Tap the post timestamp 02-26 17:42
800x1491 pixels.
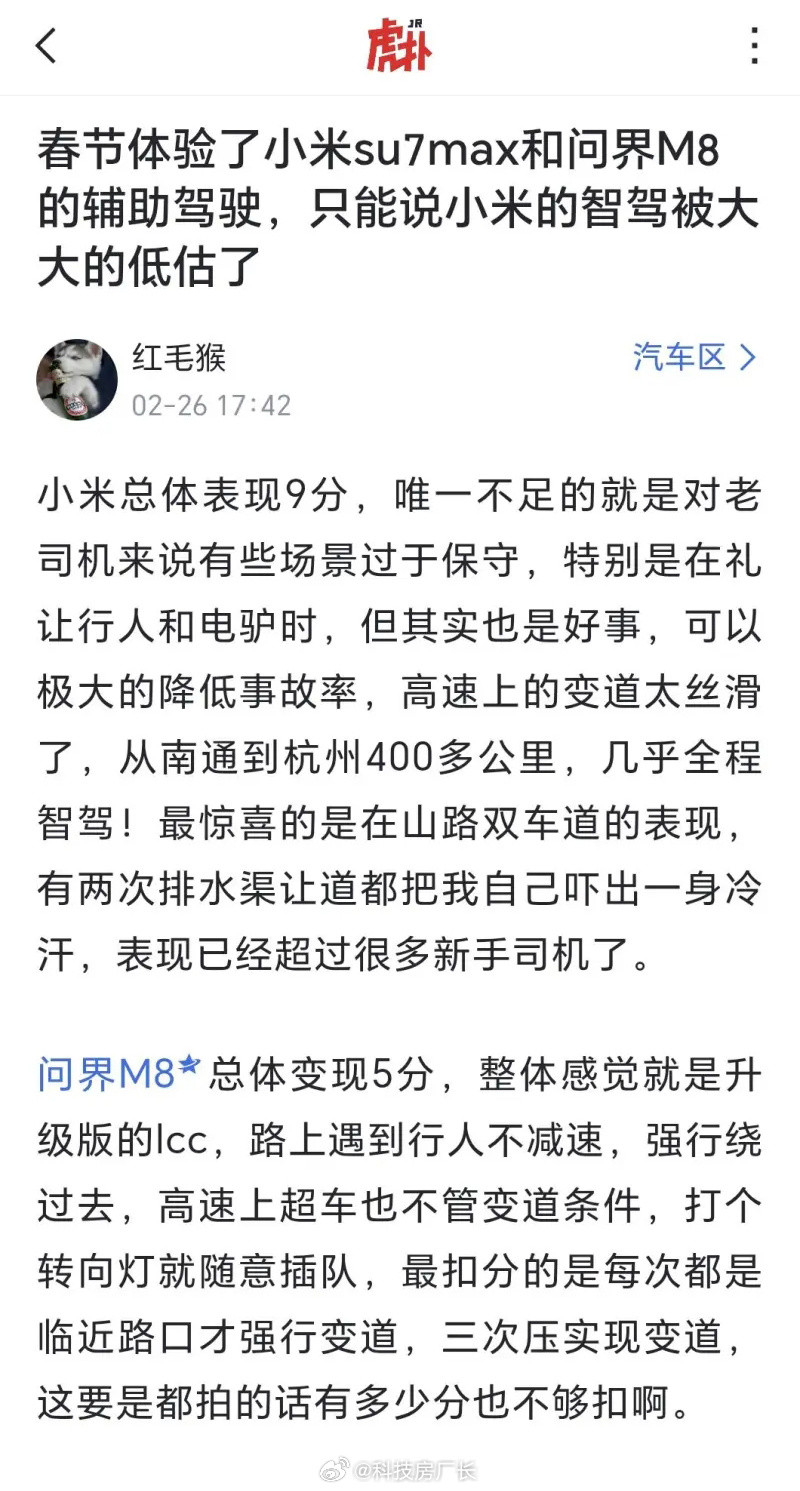210,405
